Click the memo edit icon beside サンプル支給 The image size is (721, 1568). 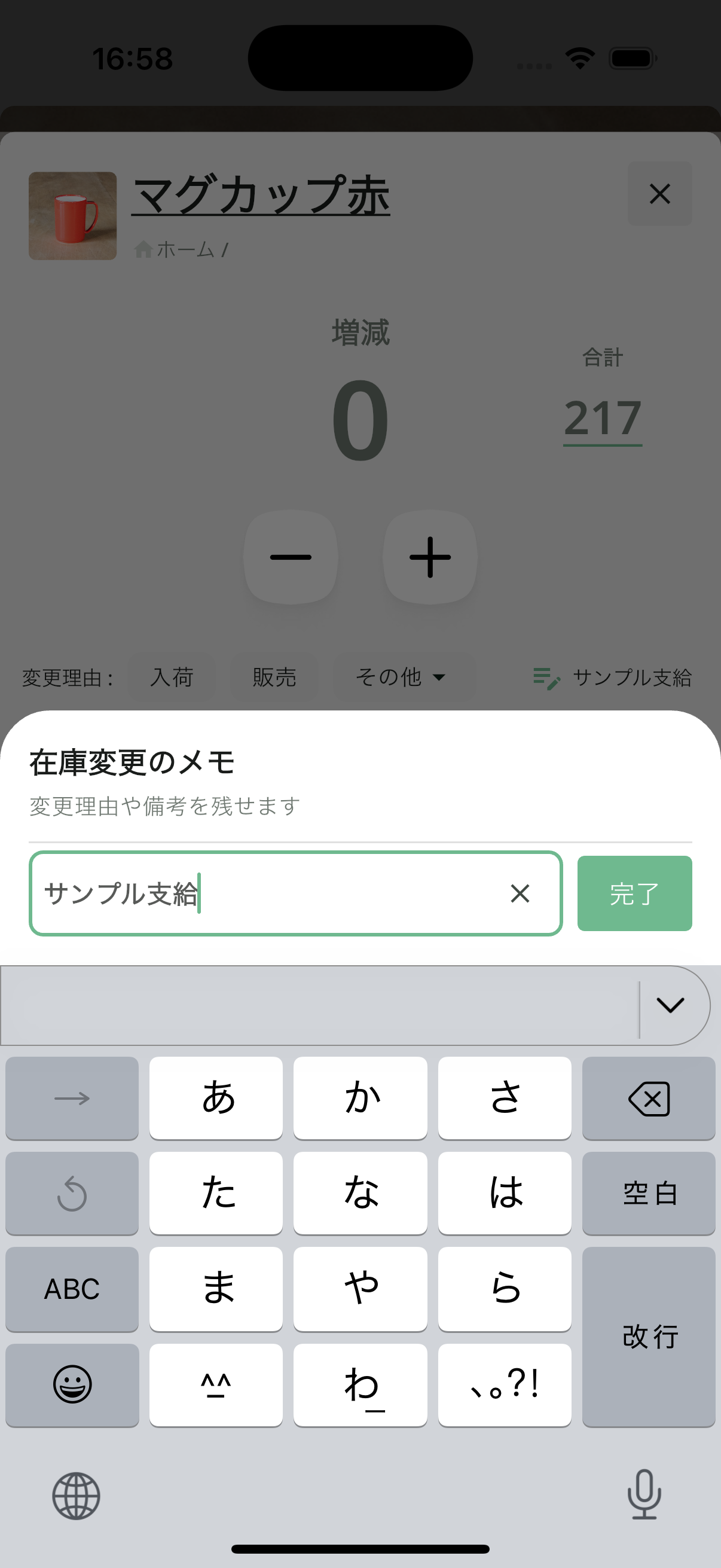pyautogui.click(x=547, y=678)
